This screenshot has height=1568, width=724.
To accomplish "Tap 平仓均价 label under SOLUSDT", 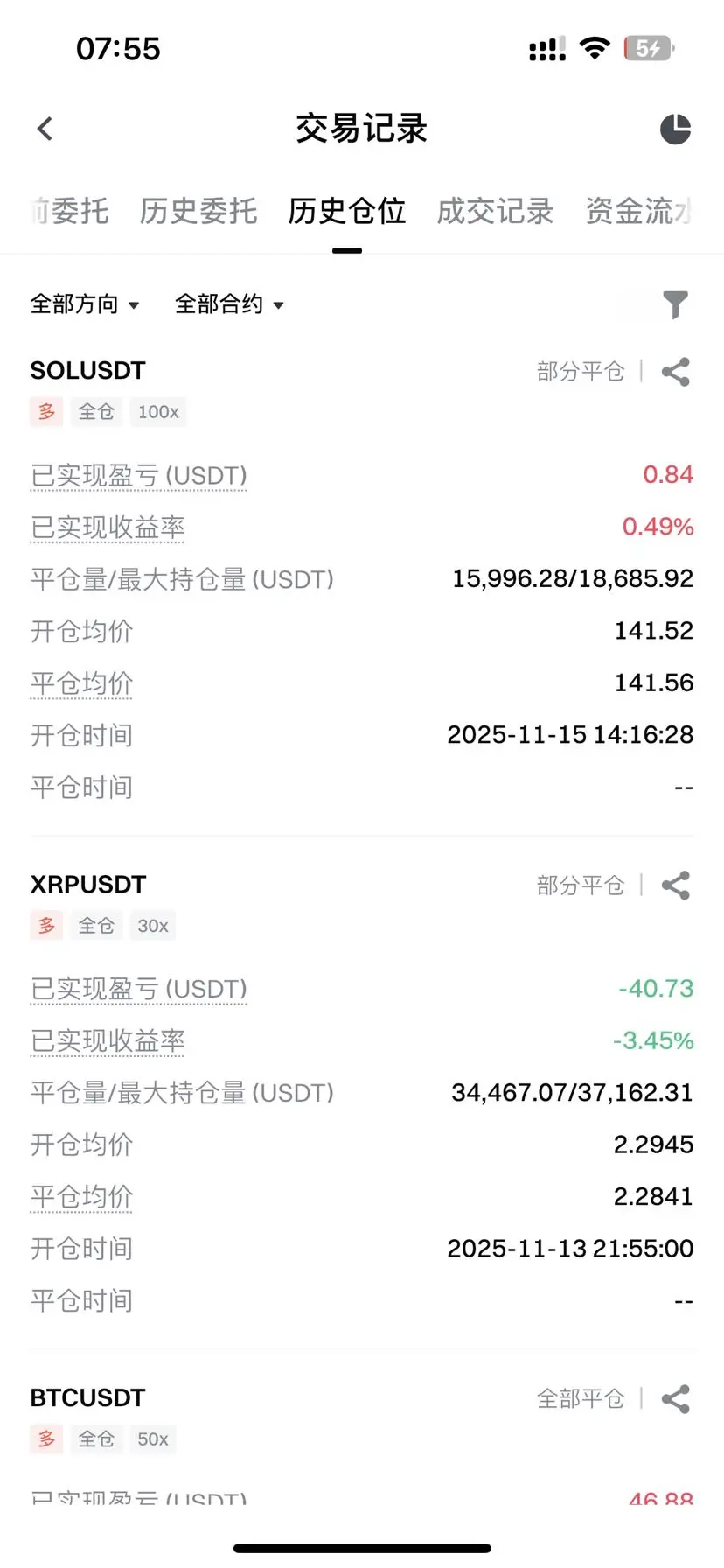I will pyautogui.click(x=81, y=683).
